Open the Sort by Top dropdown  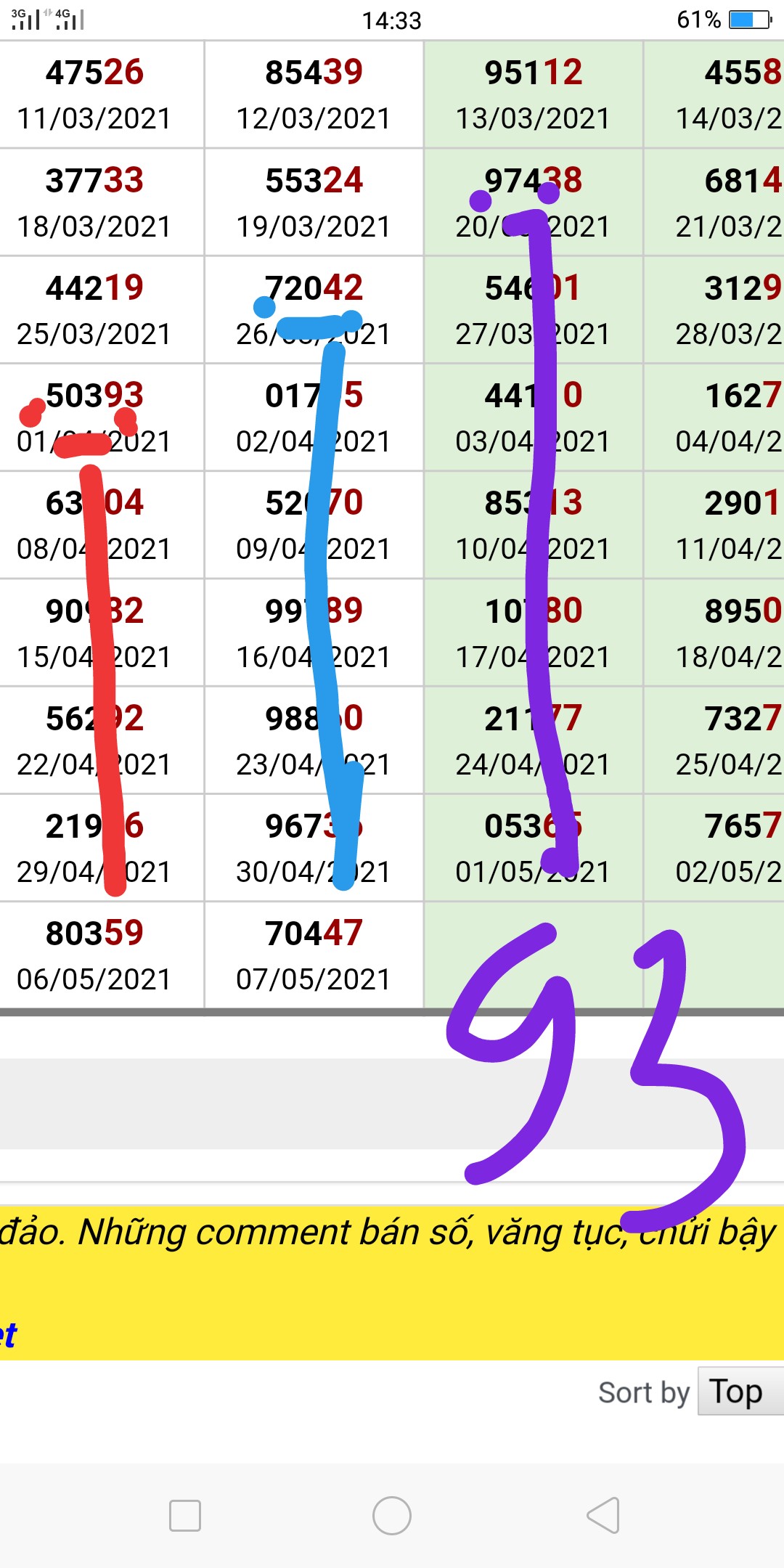pos(739,1392)
